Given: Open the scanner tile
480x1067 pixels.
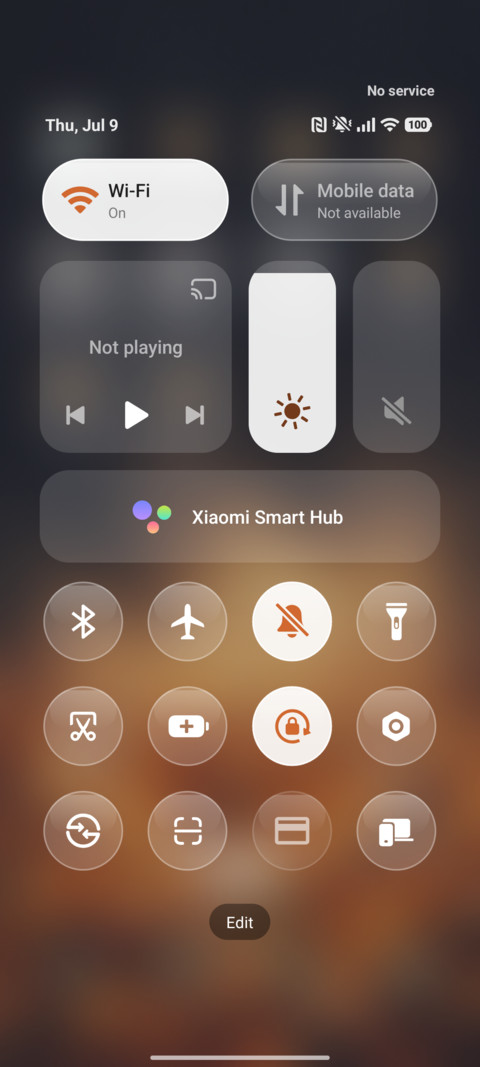Looking at the screenshot, I should (187, 831).
